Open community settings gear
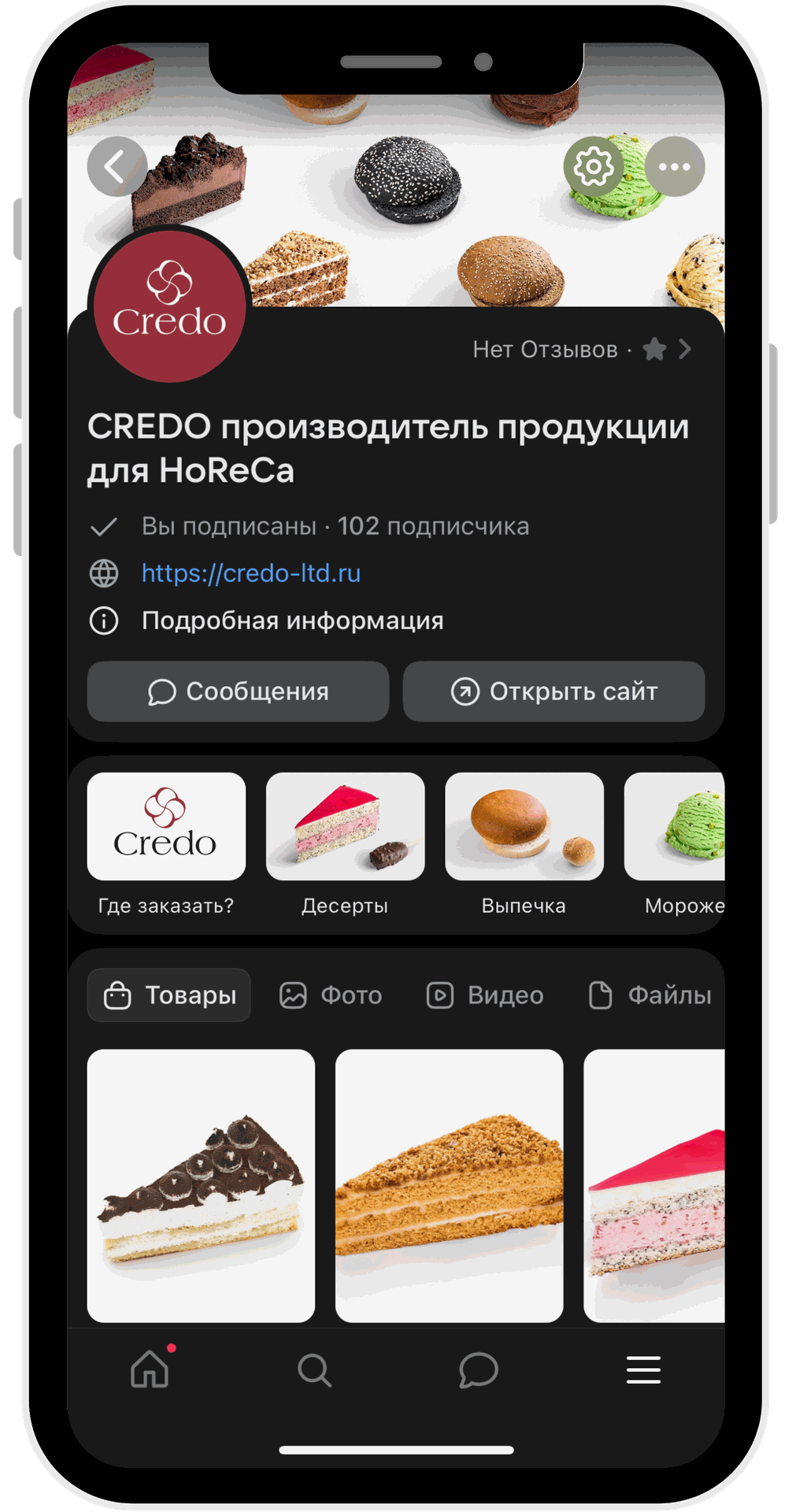Image resolution: width=792 pixels, height=1512 pixels. 594,167
